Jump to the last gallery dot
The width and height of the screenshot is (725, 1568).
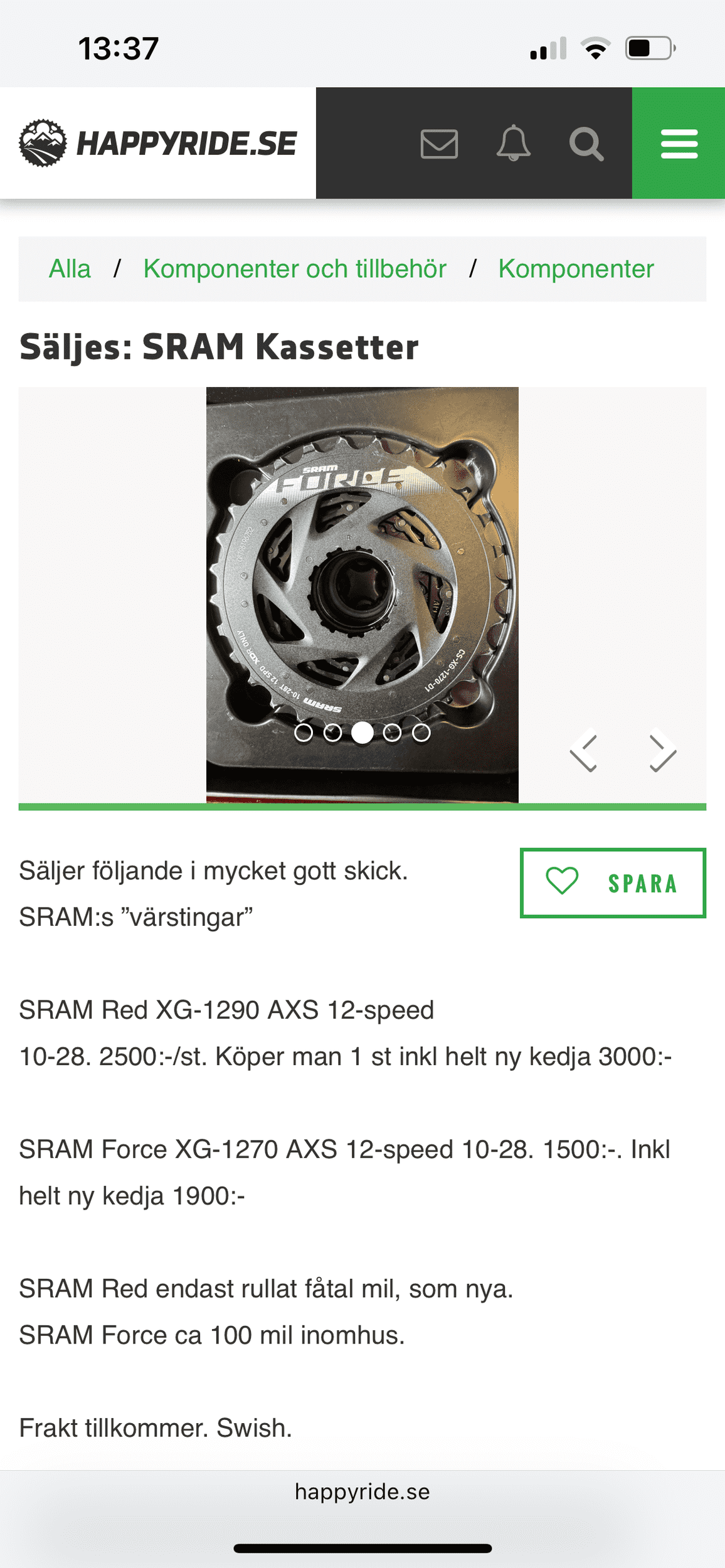coord(421,733)
